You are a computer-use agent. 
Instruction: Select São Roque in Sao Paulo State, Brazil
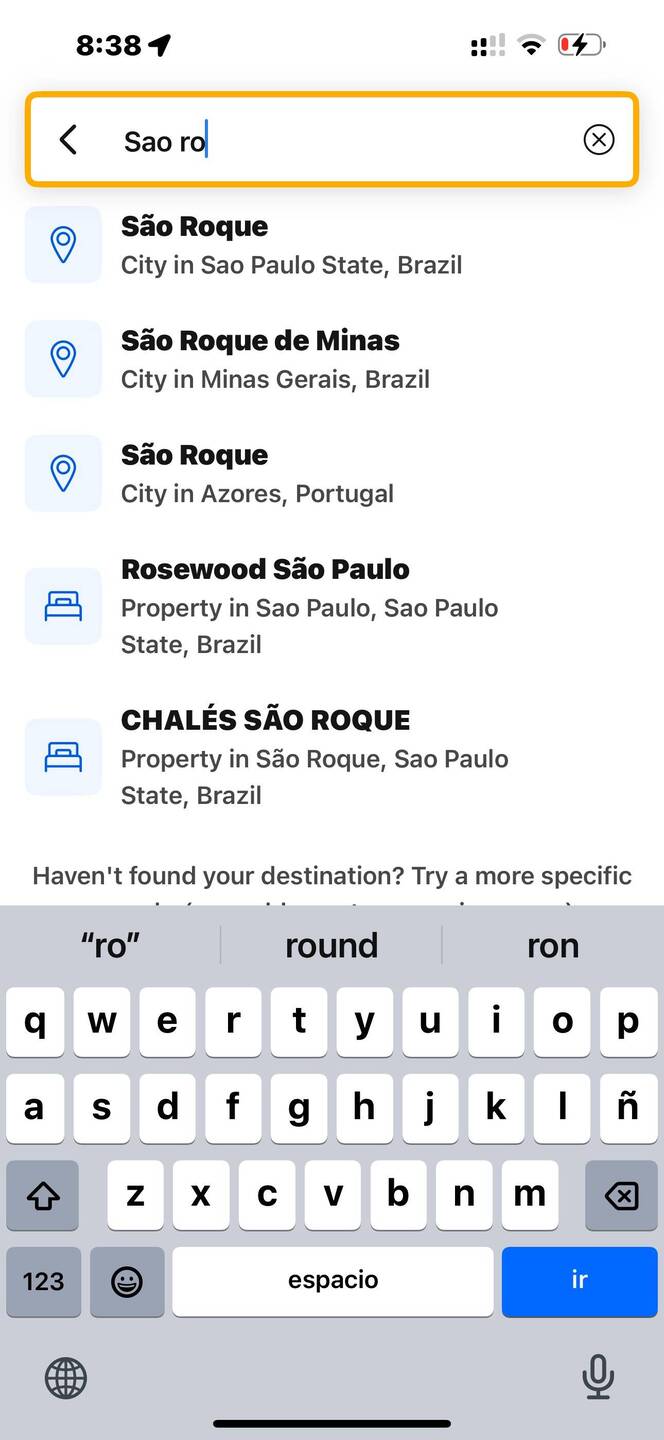point(331,245)
